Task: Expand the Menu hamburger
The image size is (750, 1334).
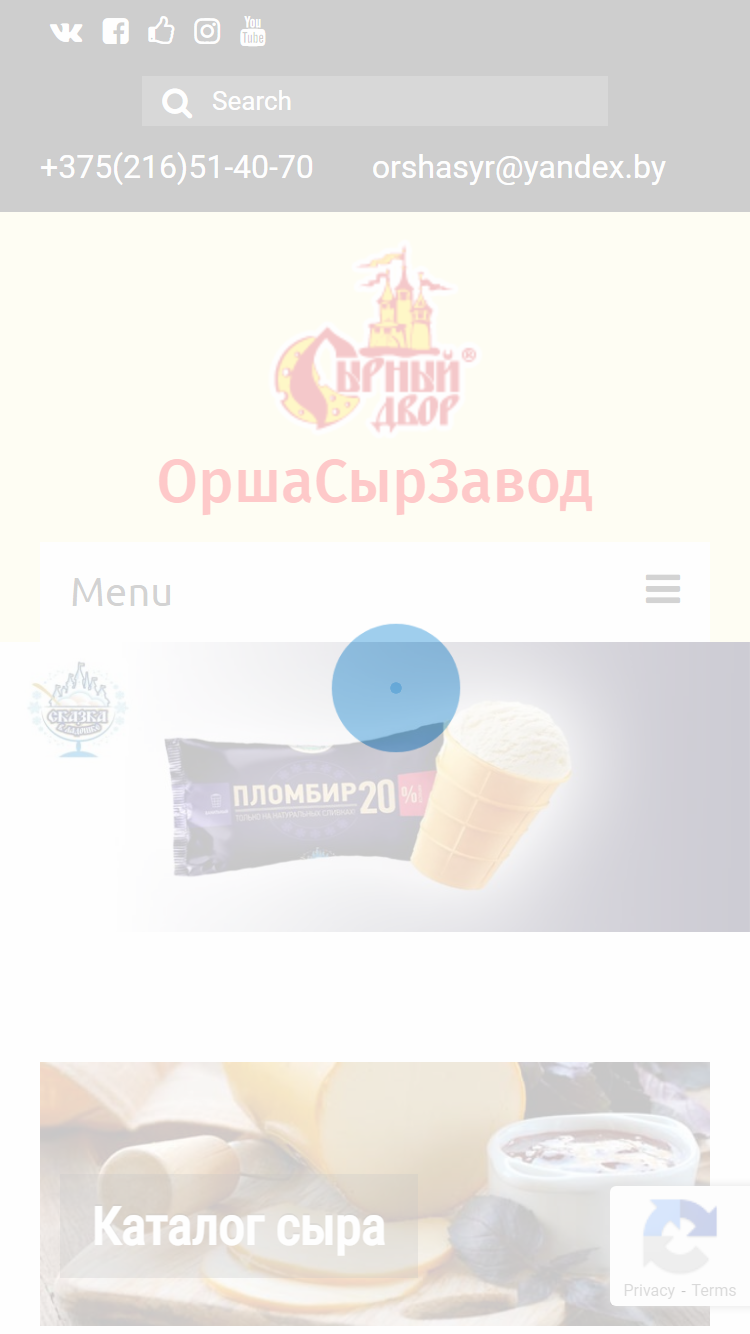Action: [663, 589]
